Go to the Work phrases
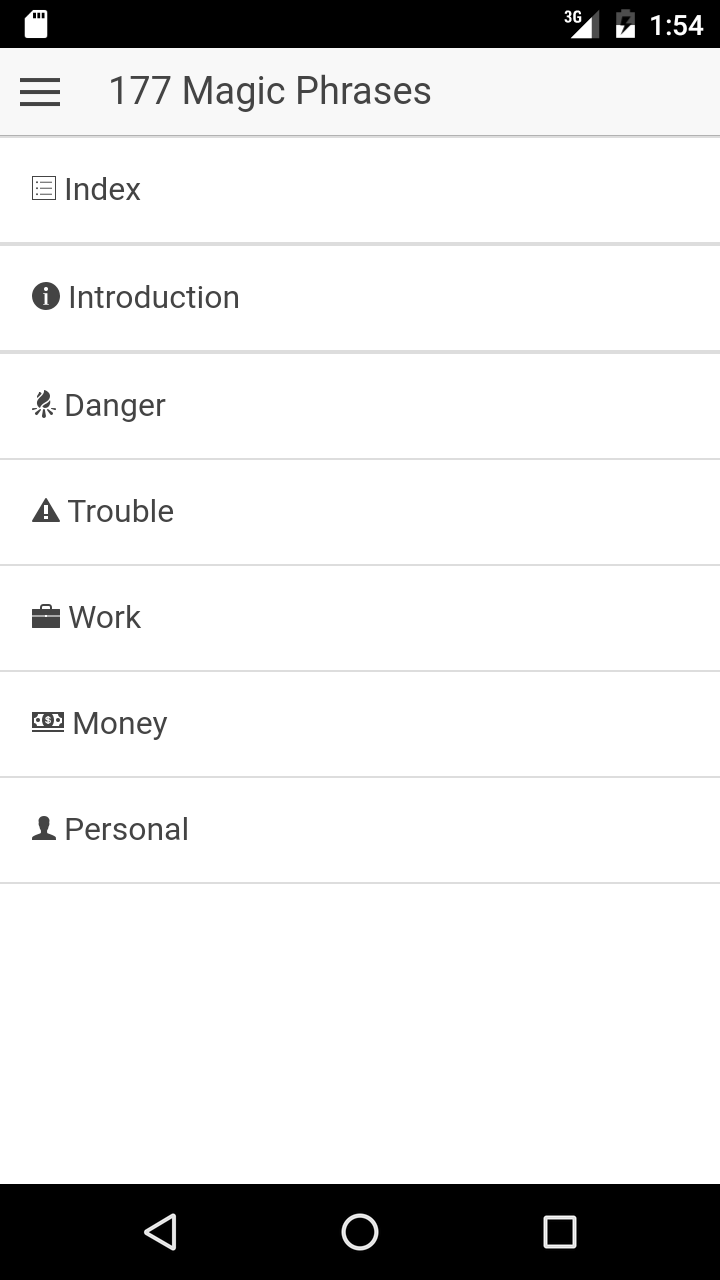The height and width of the screenshot is (1280, 720). pyautogui.click(x=360, y=617)
